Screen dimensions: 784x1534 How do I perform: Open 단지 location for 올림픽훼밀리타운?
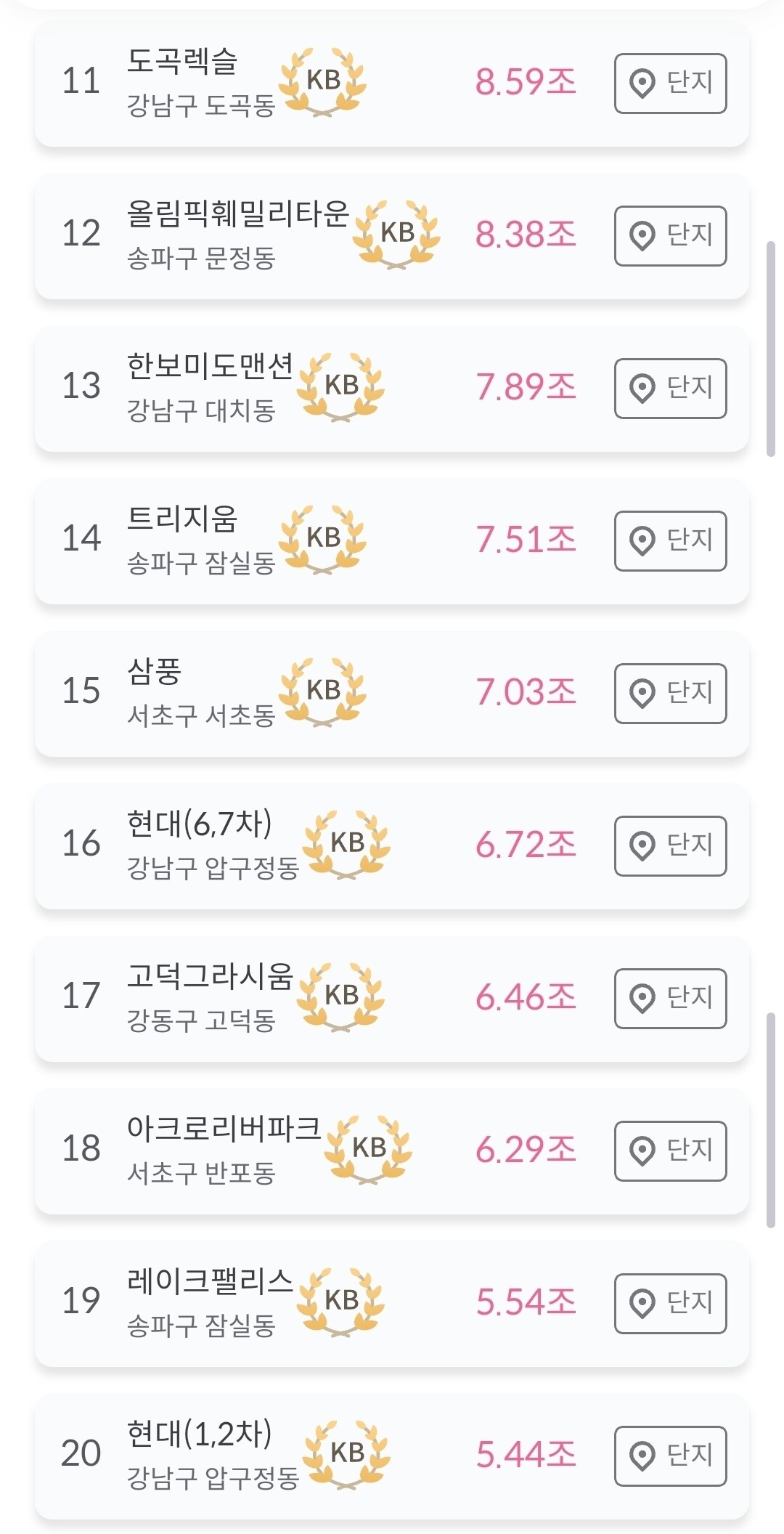670,236
